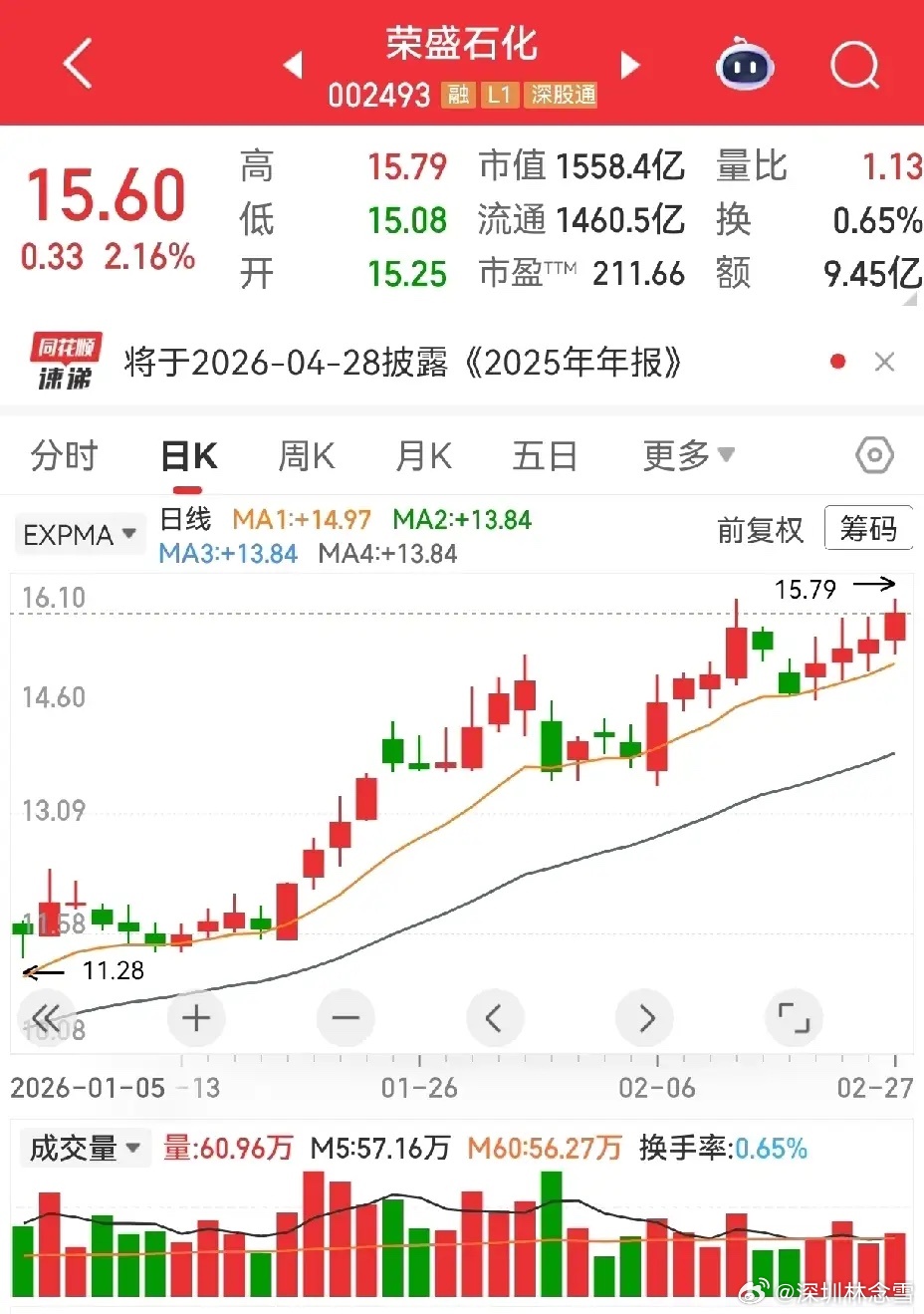
Task: Go back using the top-left arrow
Action: point(78,64)
